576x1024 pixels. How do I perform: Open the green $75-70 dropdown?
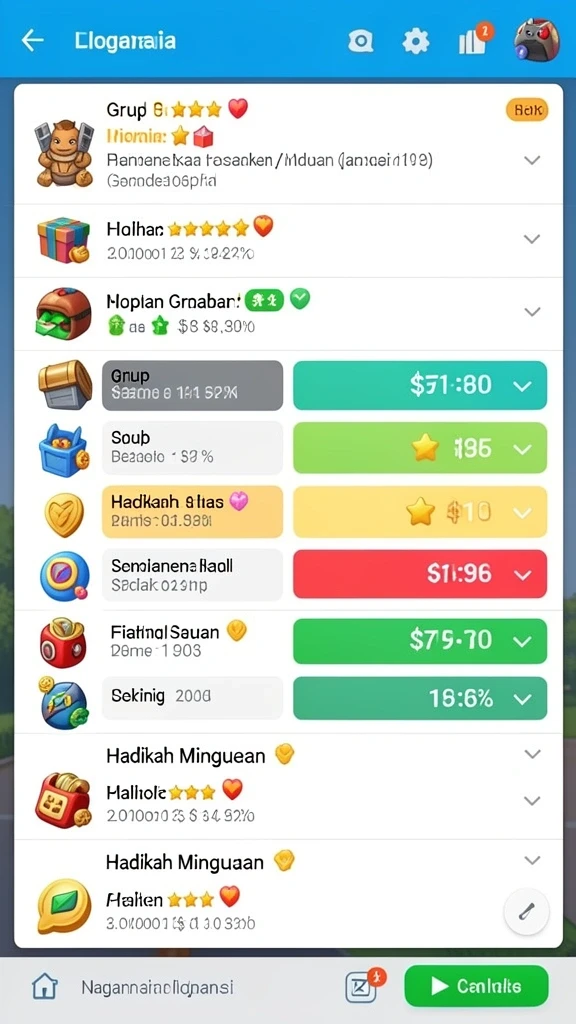420,641
